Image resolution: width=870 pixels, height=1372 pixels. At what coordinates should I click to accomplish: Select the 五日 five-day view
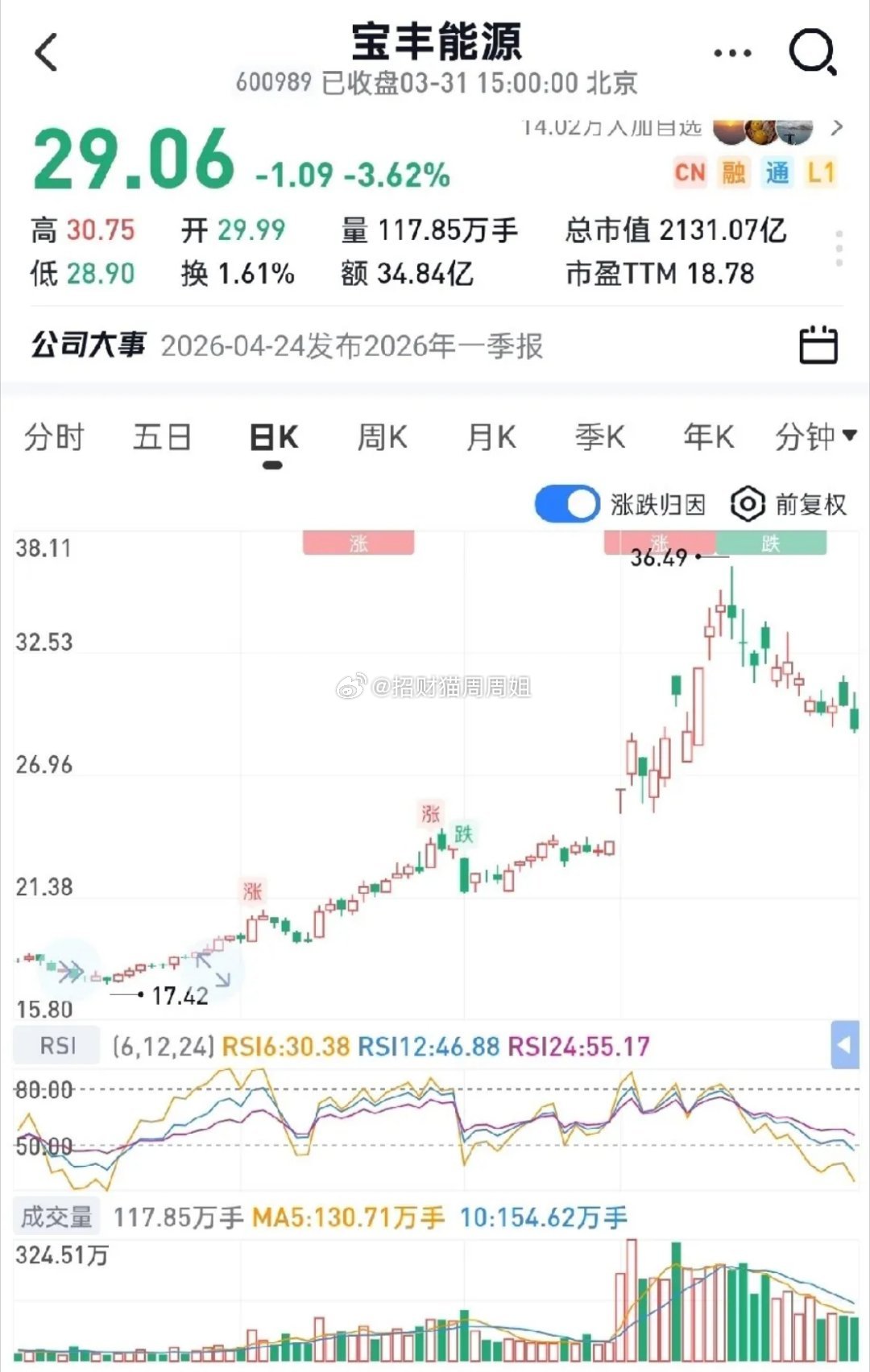point(163,436)
